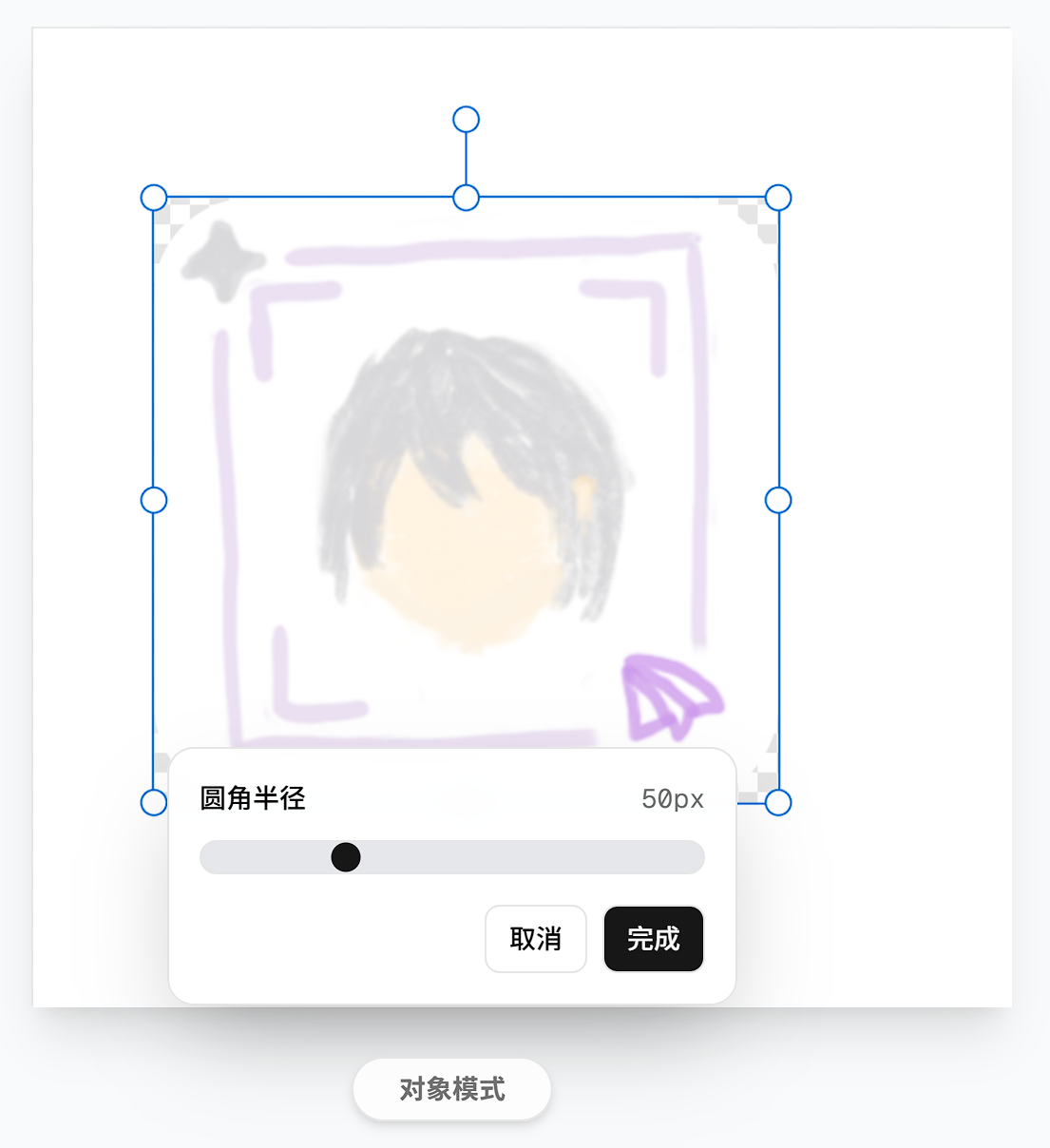The height and width of the screenshot is (1148, 1050).
Task: Tap the 对象模式 pill button
Action: point(452,1089)
